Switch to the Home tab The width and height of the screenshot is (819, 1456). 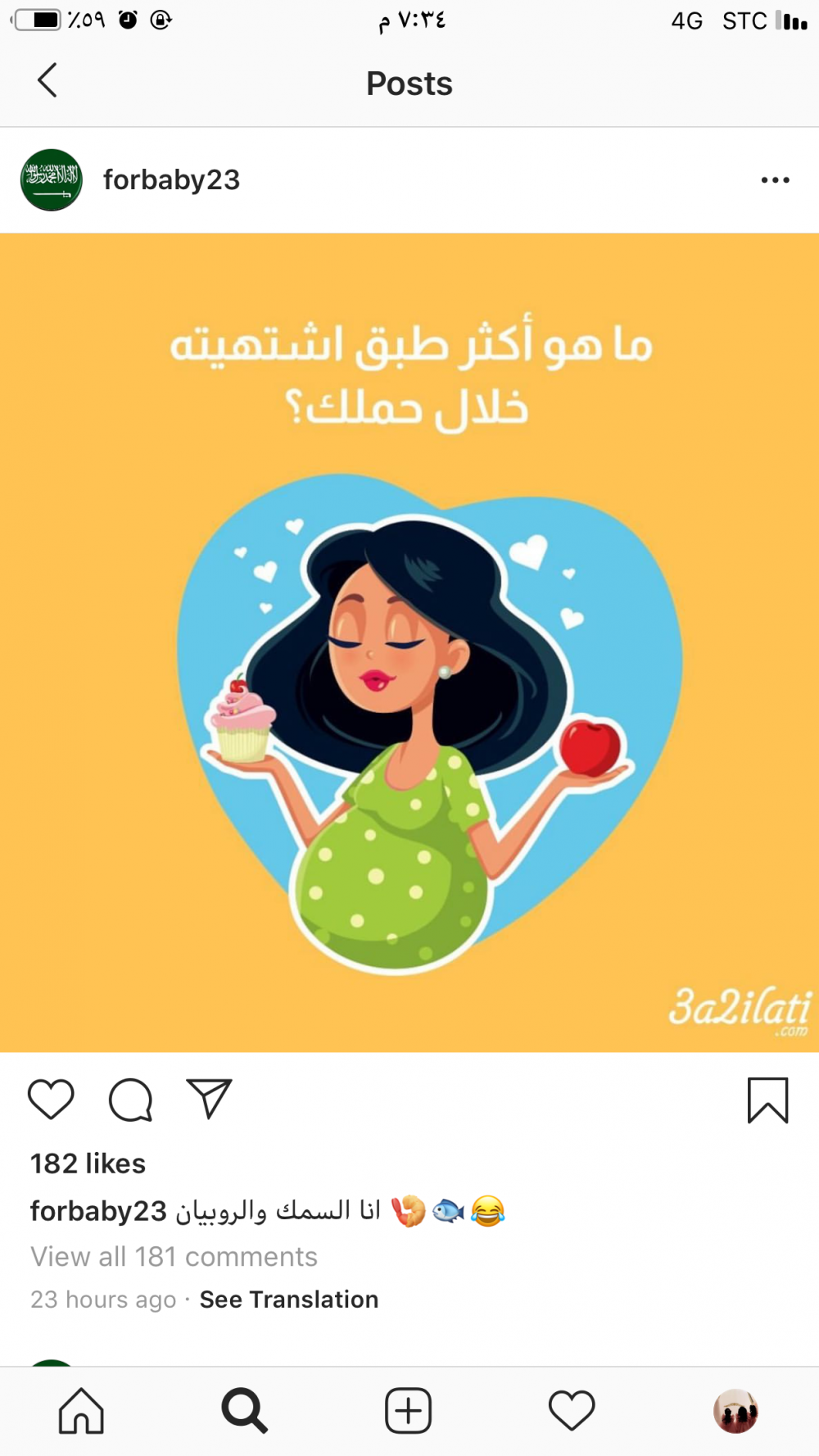pos(81,1411)
